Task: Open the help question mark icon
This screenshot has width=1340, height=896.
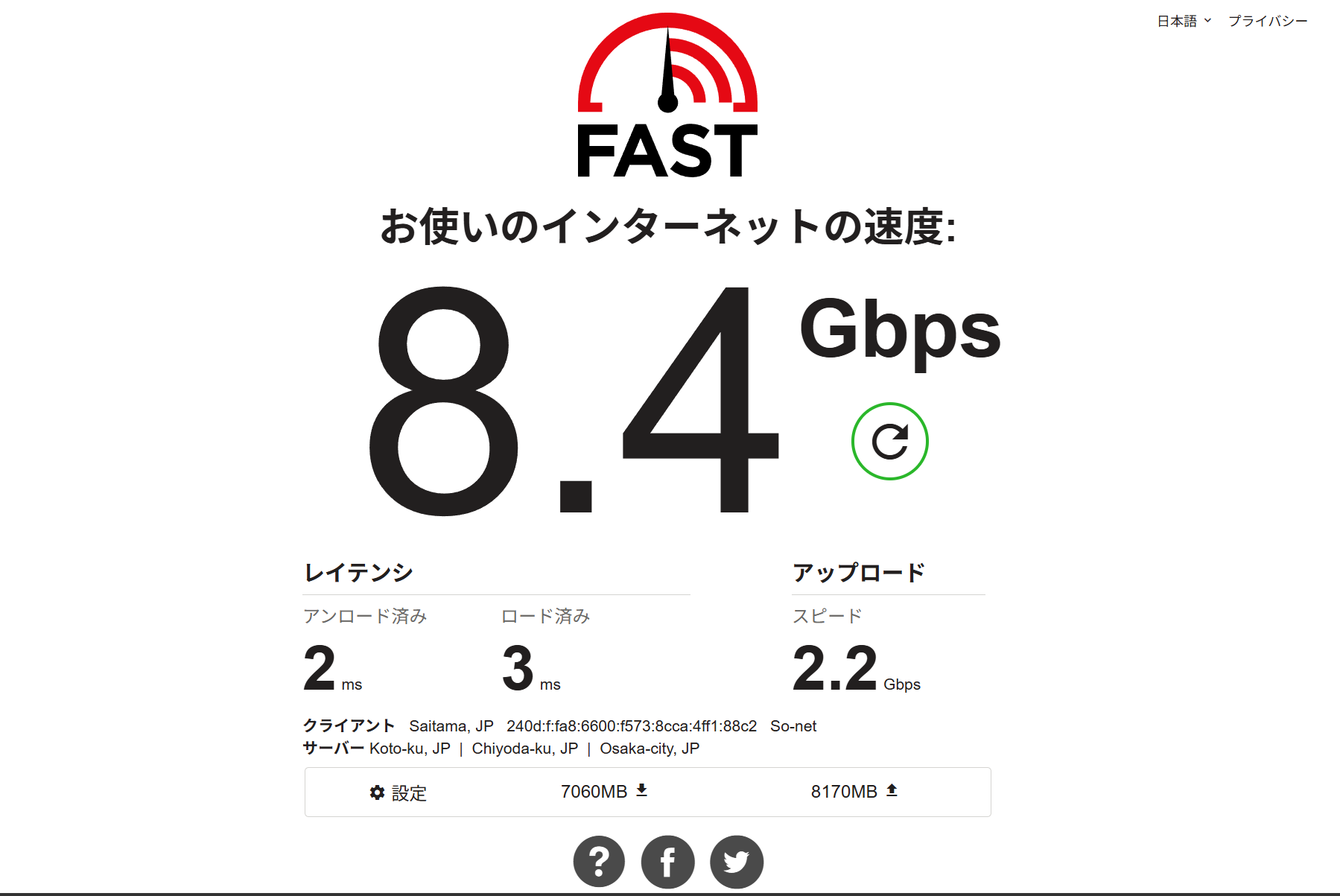Action: tap(599, 862)
